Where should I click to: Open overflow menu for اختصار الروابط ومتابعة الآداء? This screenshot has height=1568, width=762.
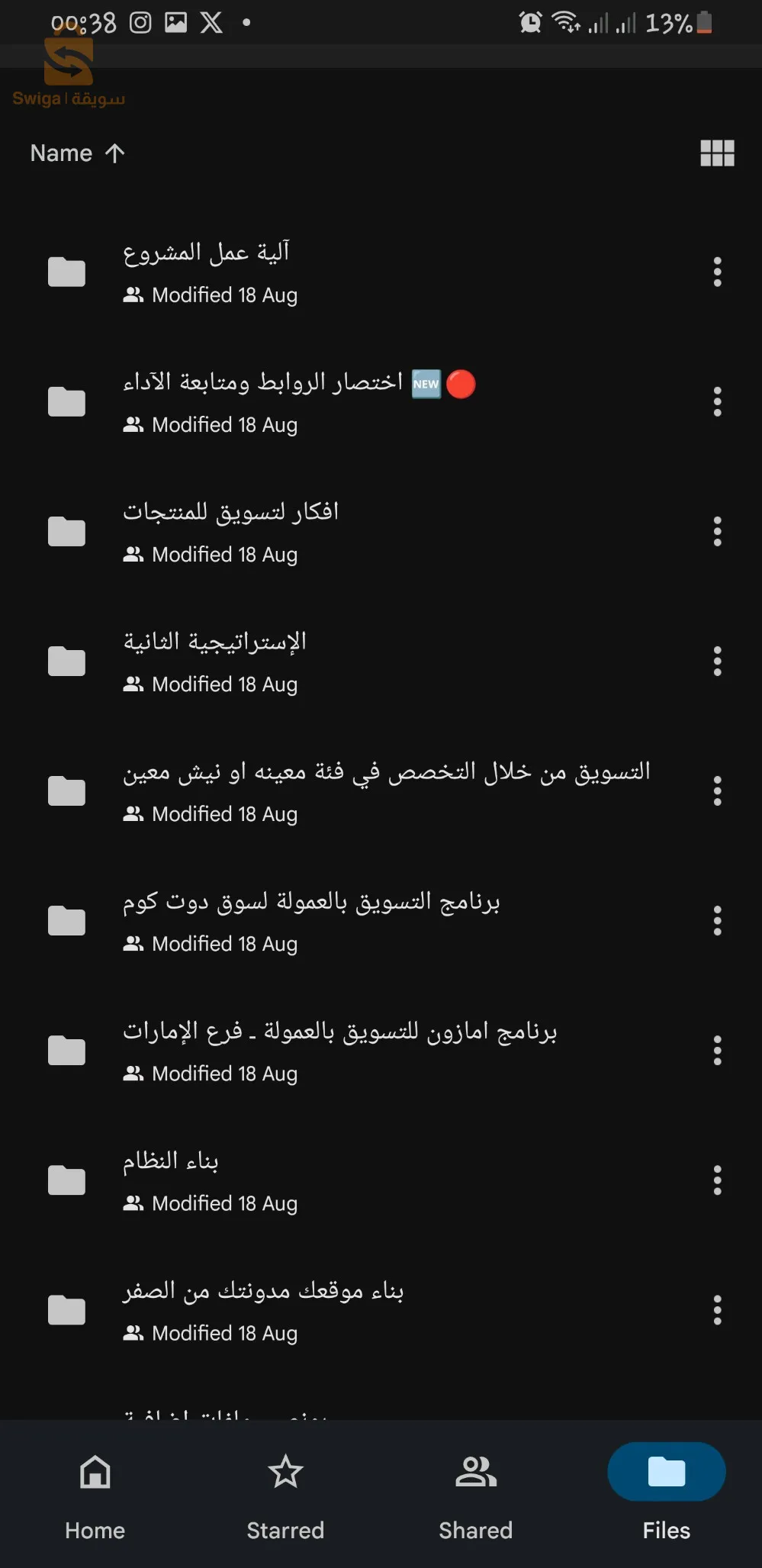716,402
